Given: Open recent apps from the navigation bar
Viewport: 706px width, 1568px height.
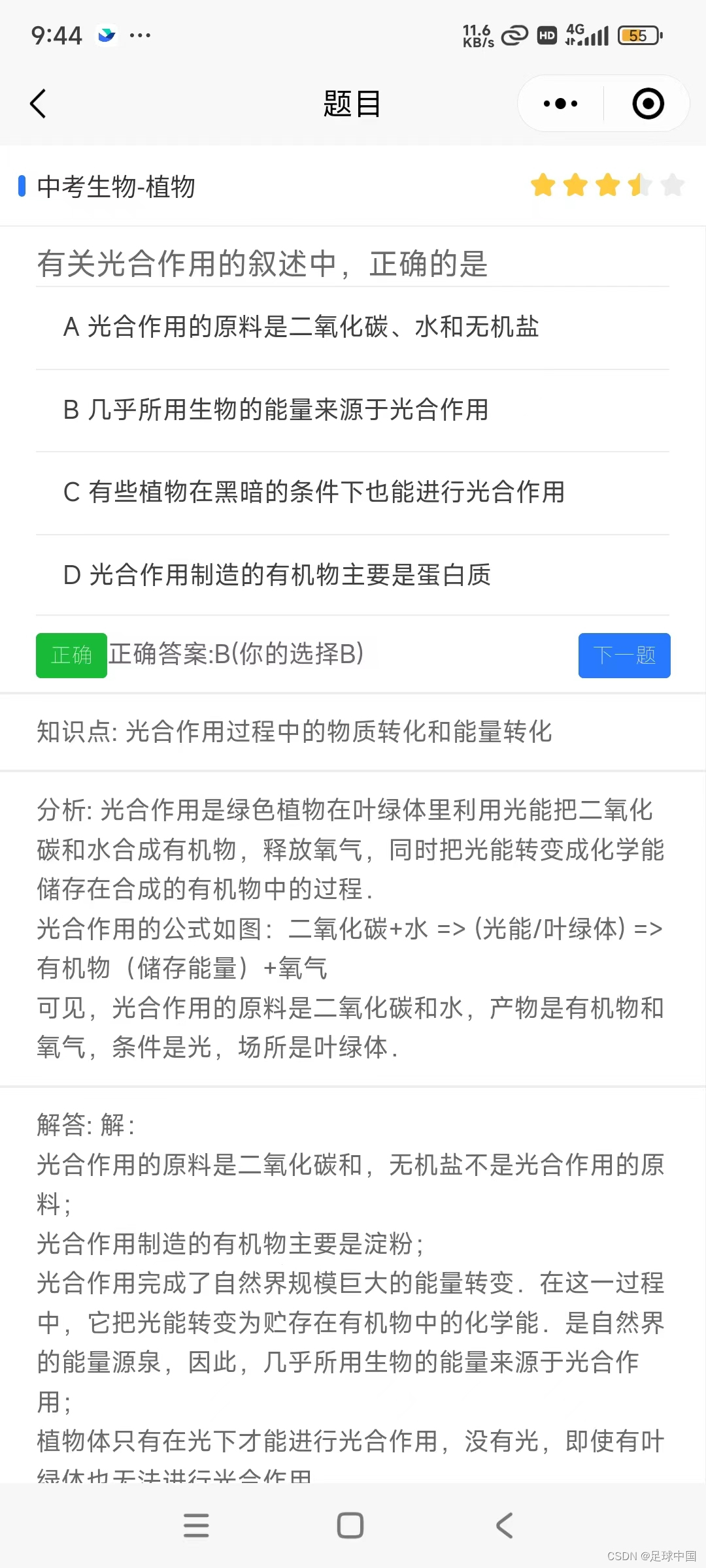Looking at the screenshot, I should click(196, 1526).
